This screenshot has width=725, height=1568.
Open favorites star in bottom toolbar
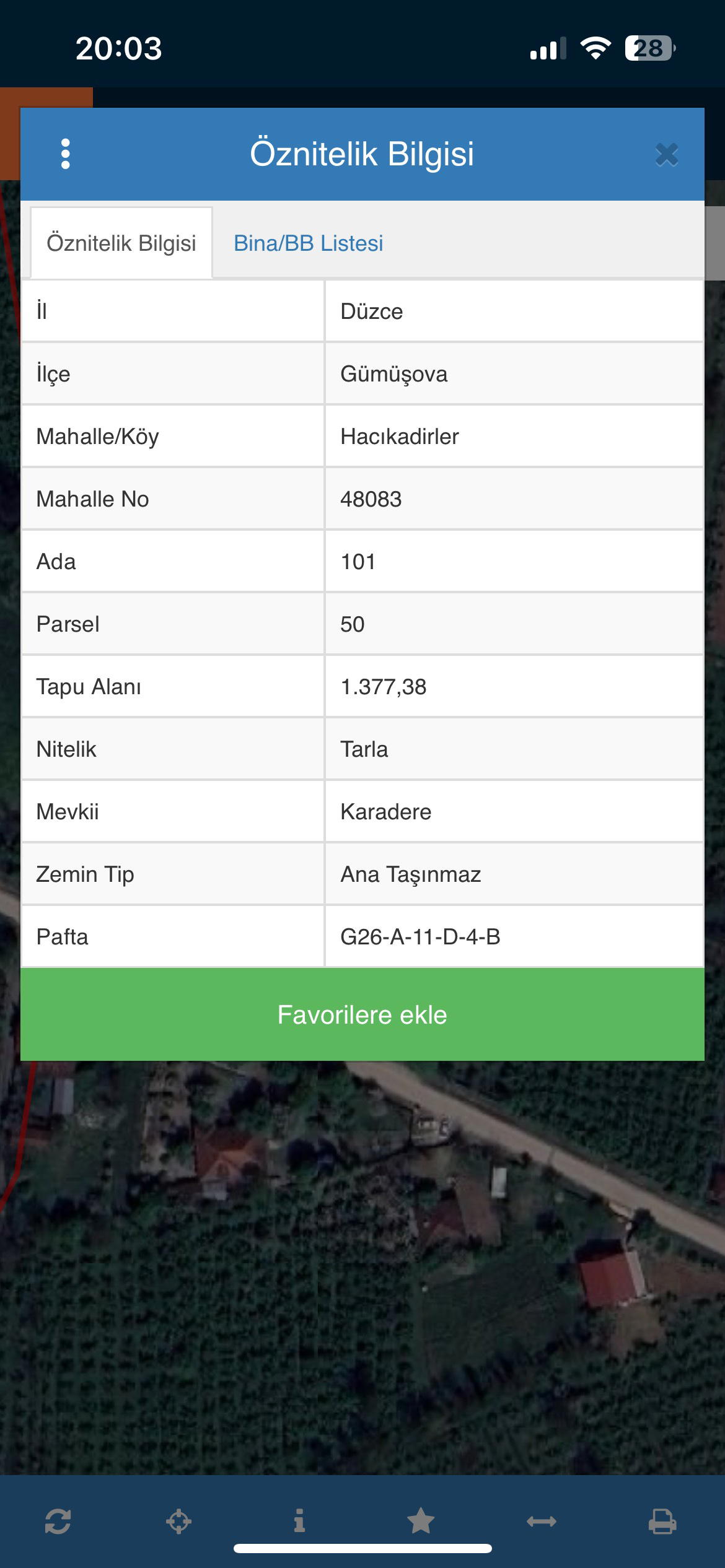[x=421, y=1521]
